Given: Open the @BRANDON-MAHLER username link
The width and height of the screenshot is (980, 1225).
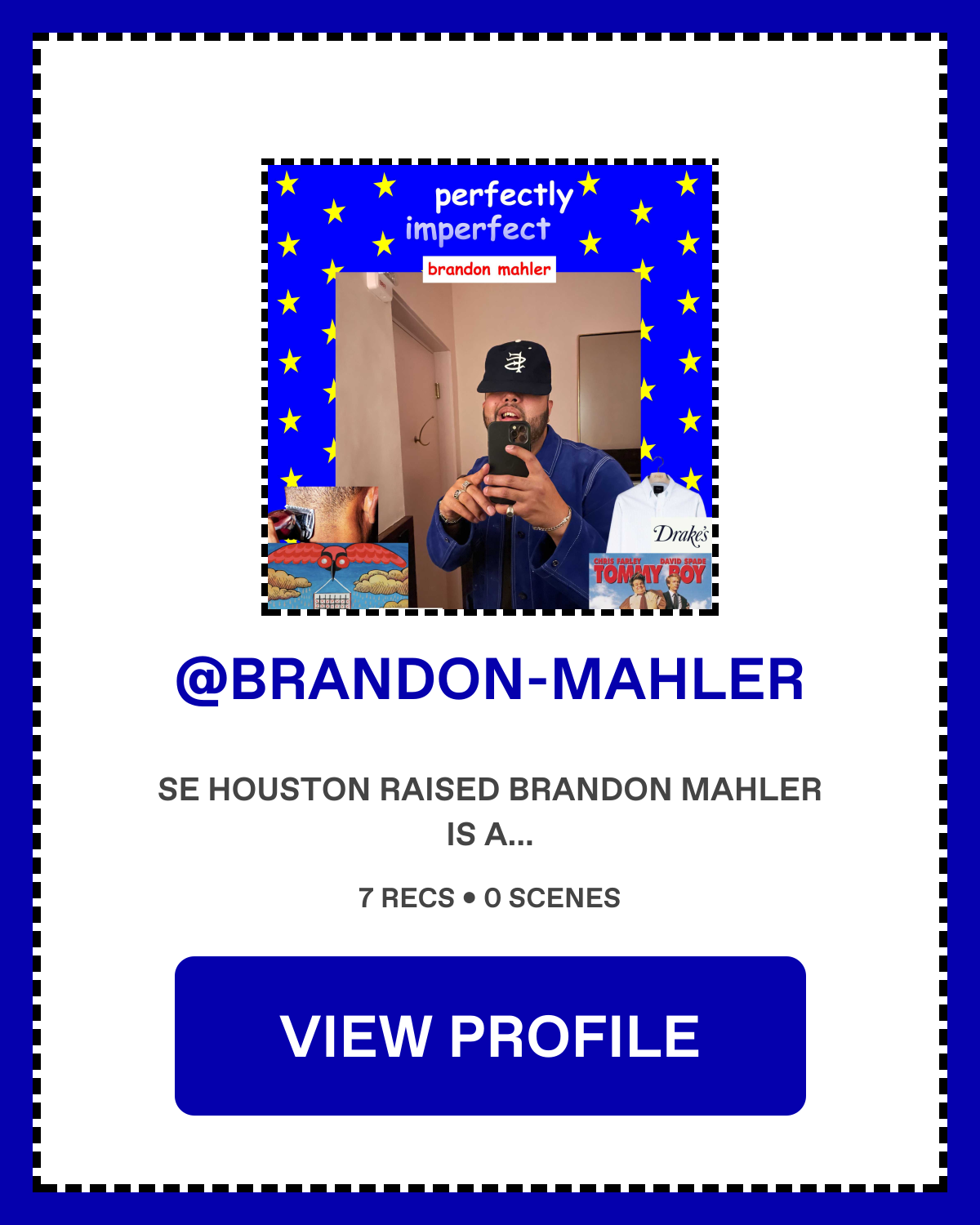Looking at the screenshot, I should click(x=490, y=679).
